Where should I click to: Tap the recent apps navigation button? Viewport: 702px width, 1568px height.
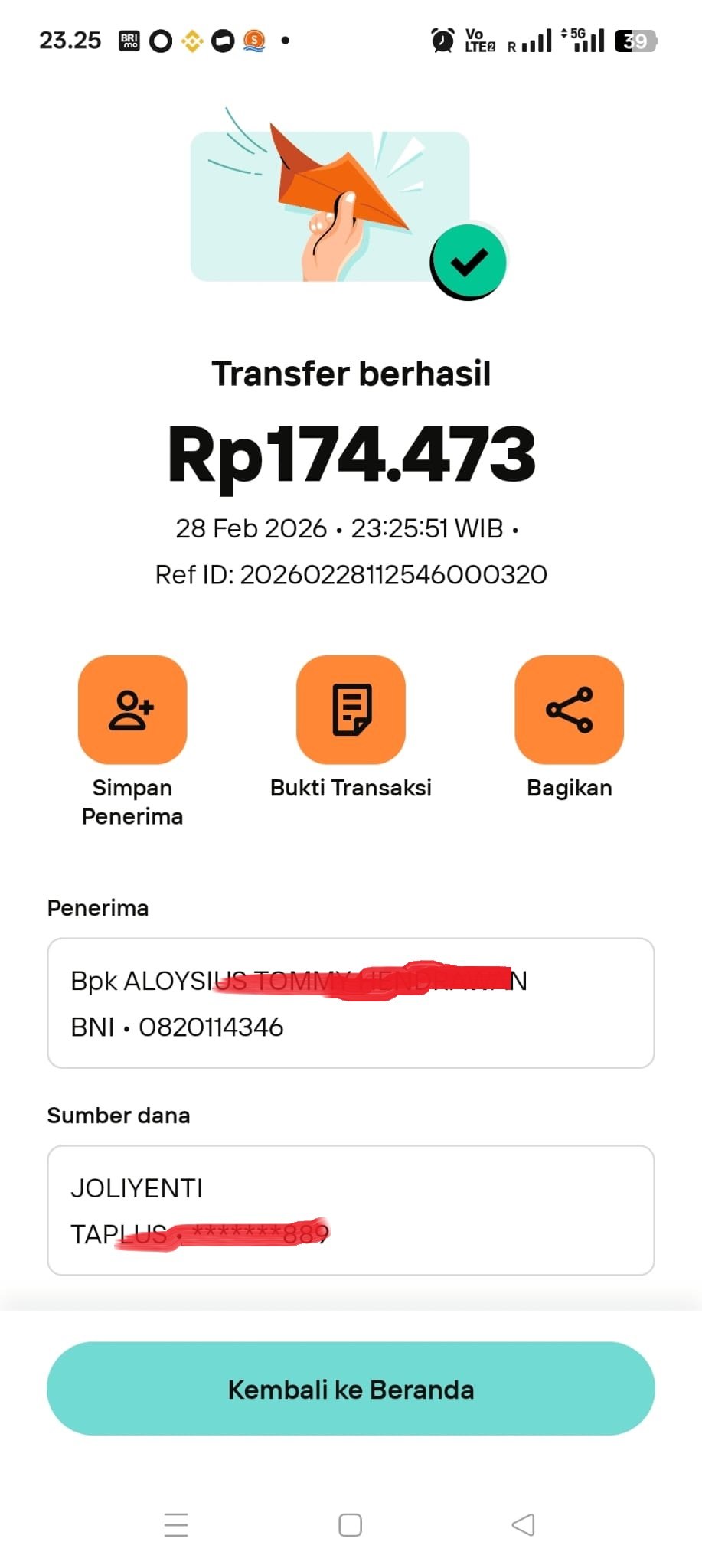pyautogui.click(x=175, y=1524)
